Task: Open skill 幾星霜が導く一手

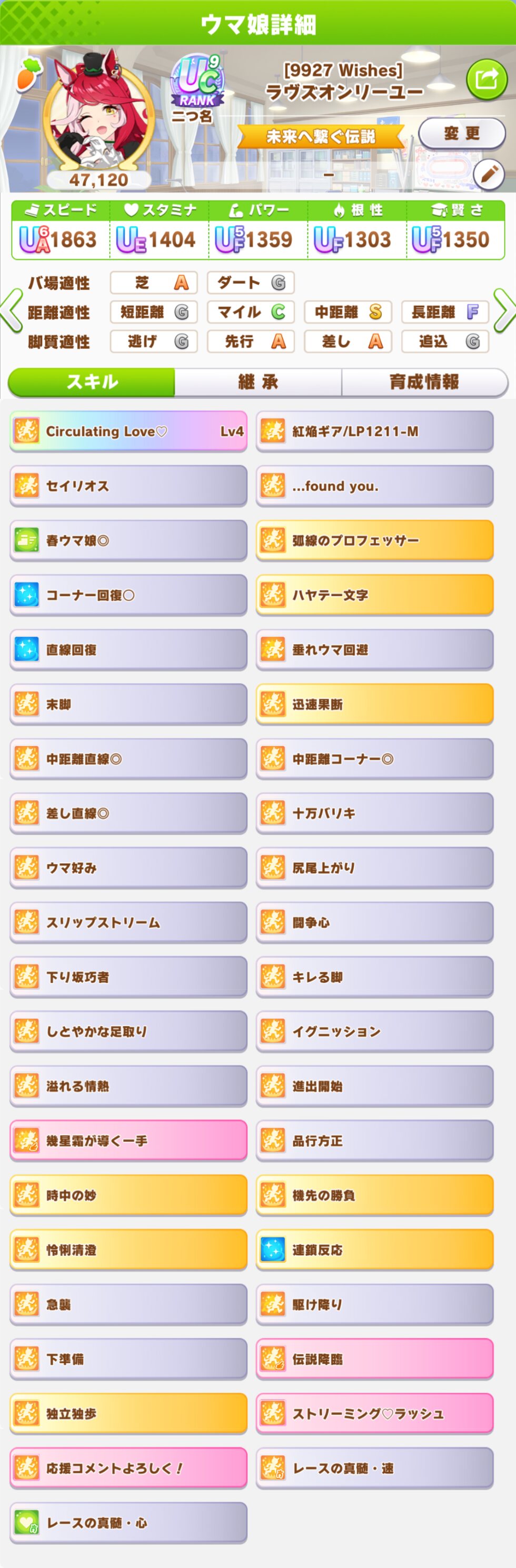Action: tap(128, 1140)
